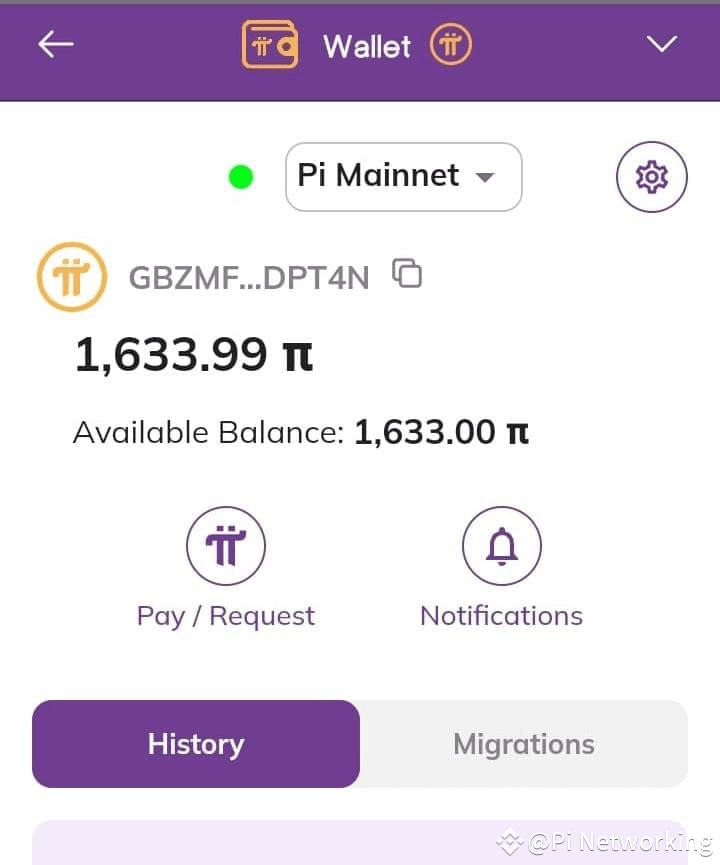
Task: Open the Pi Mainnet network dropdown
Action: (403, 177)
